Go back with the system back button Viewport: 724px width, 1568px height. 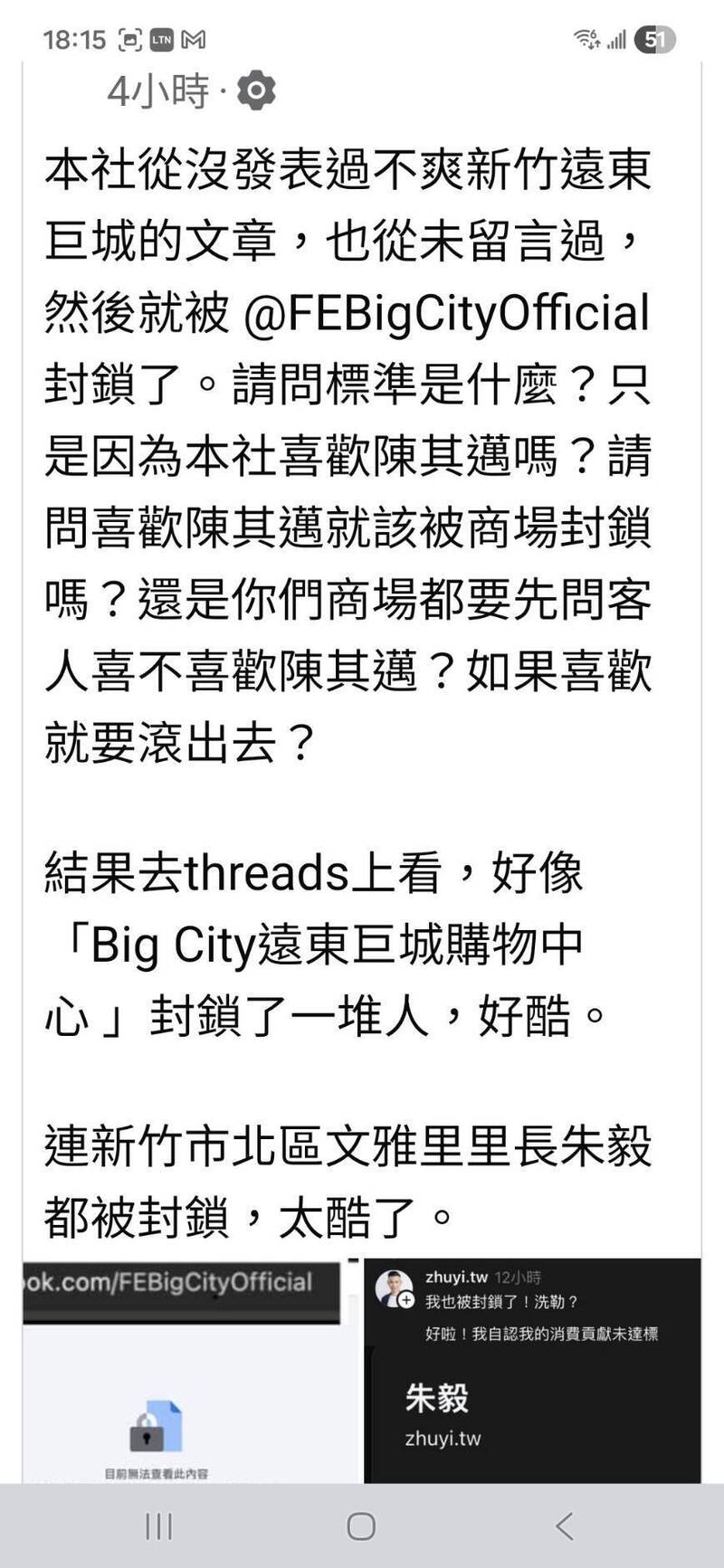(564, 1526)
